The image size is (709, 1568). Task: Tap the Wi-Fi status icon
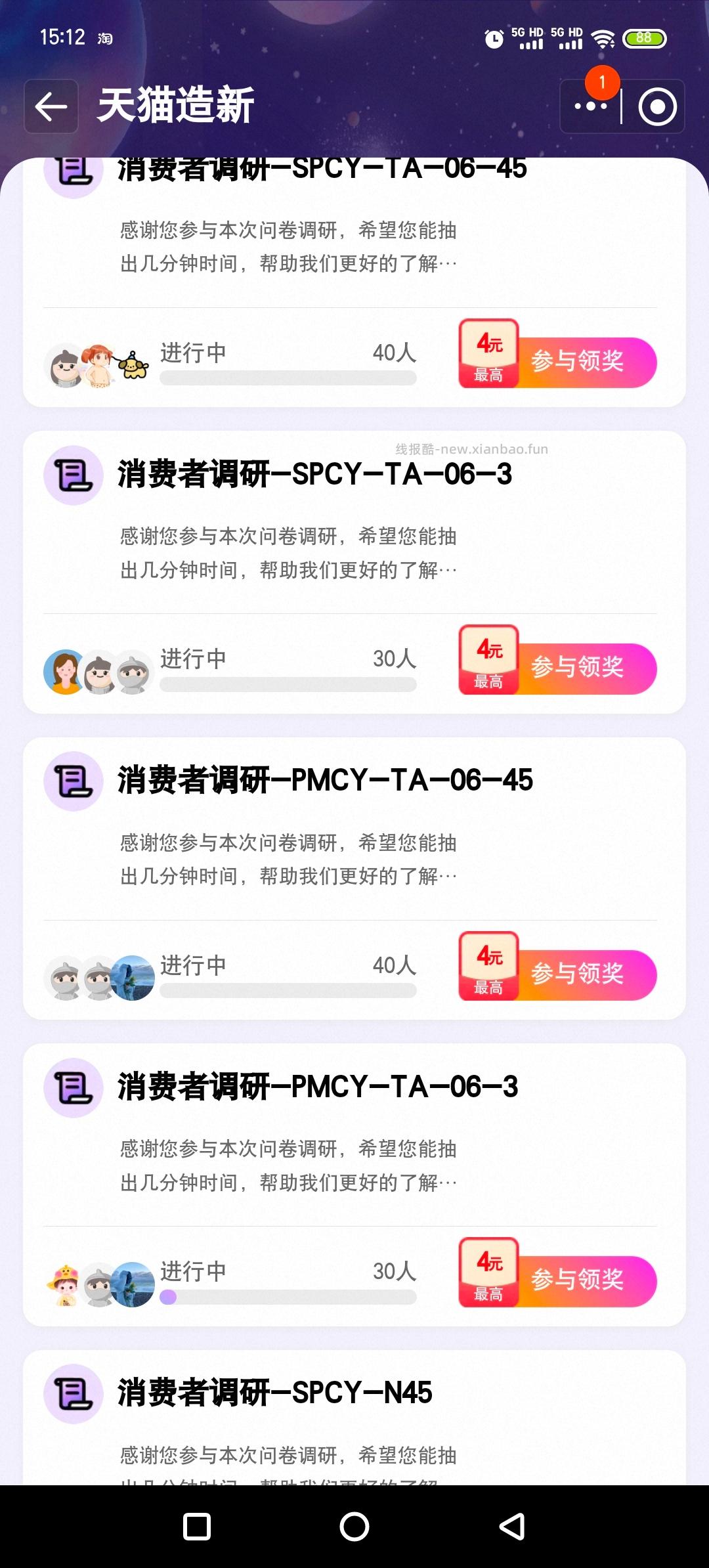[604, 39]
